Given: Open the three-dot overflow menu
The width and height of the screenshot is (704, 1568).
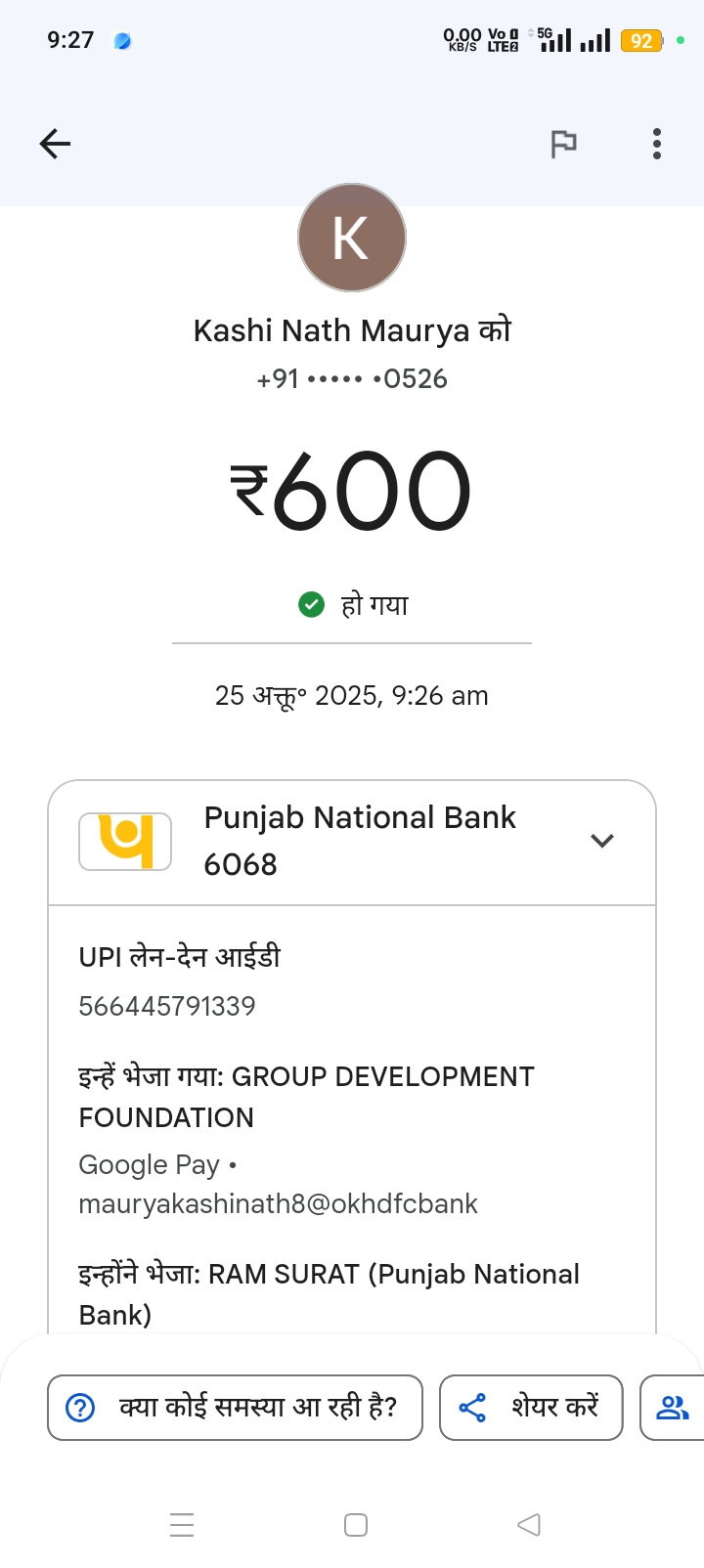Looking at the screenshot, I should tap(657, 144).
